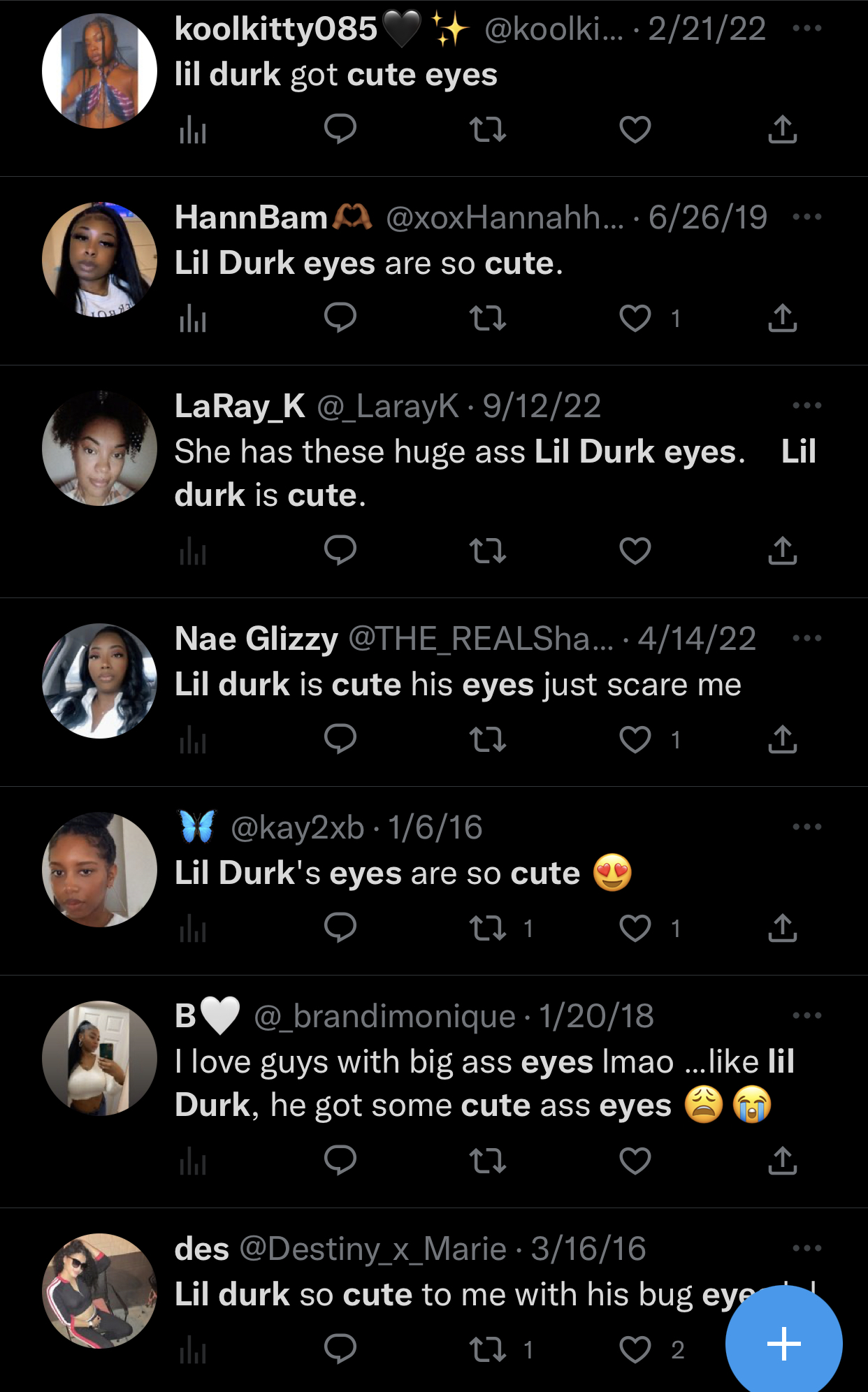Retweet LaRay_K's tweet

pyautogui.click(x=487, y=551)
